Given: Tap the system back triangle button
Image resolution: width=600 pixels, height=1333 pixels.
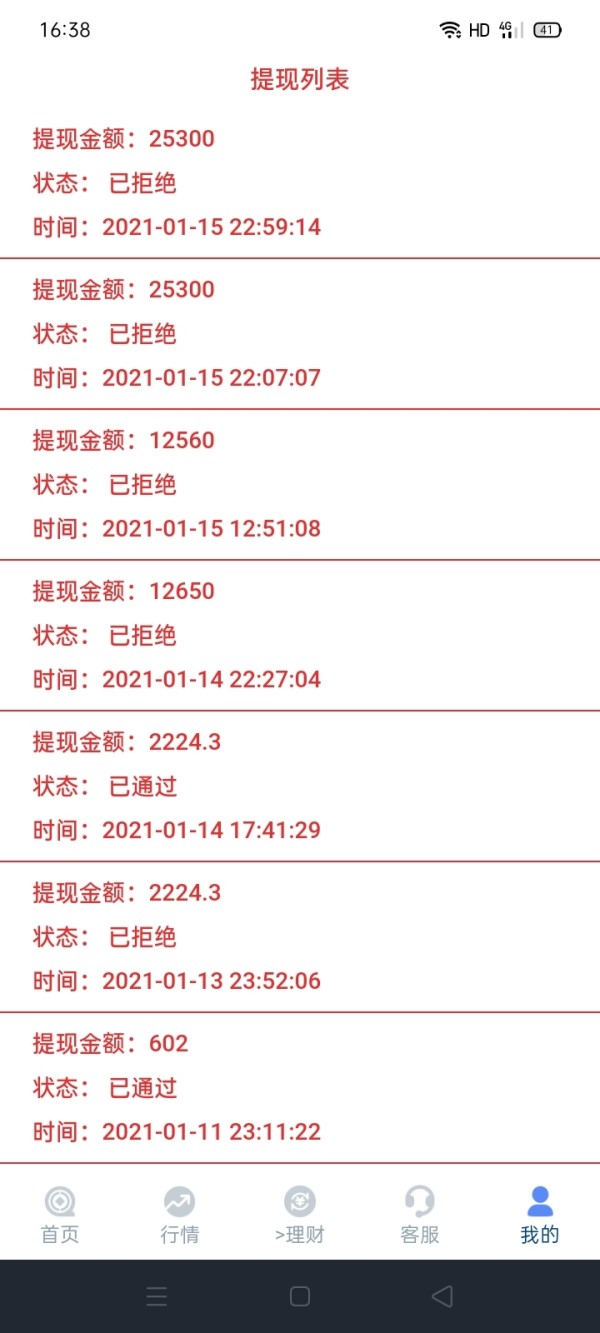Looking at the screenshot, I should [x=442, y=1297].
